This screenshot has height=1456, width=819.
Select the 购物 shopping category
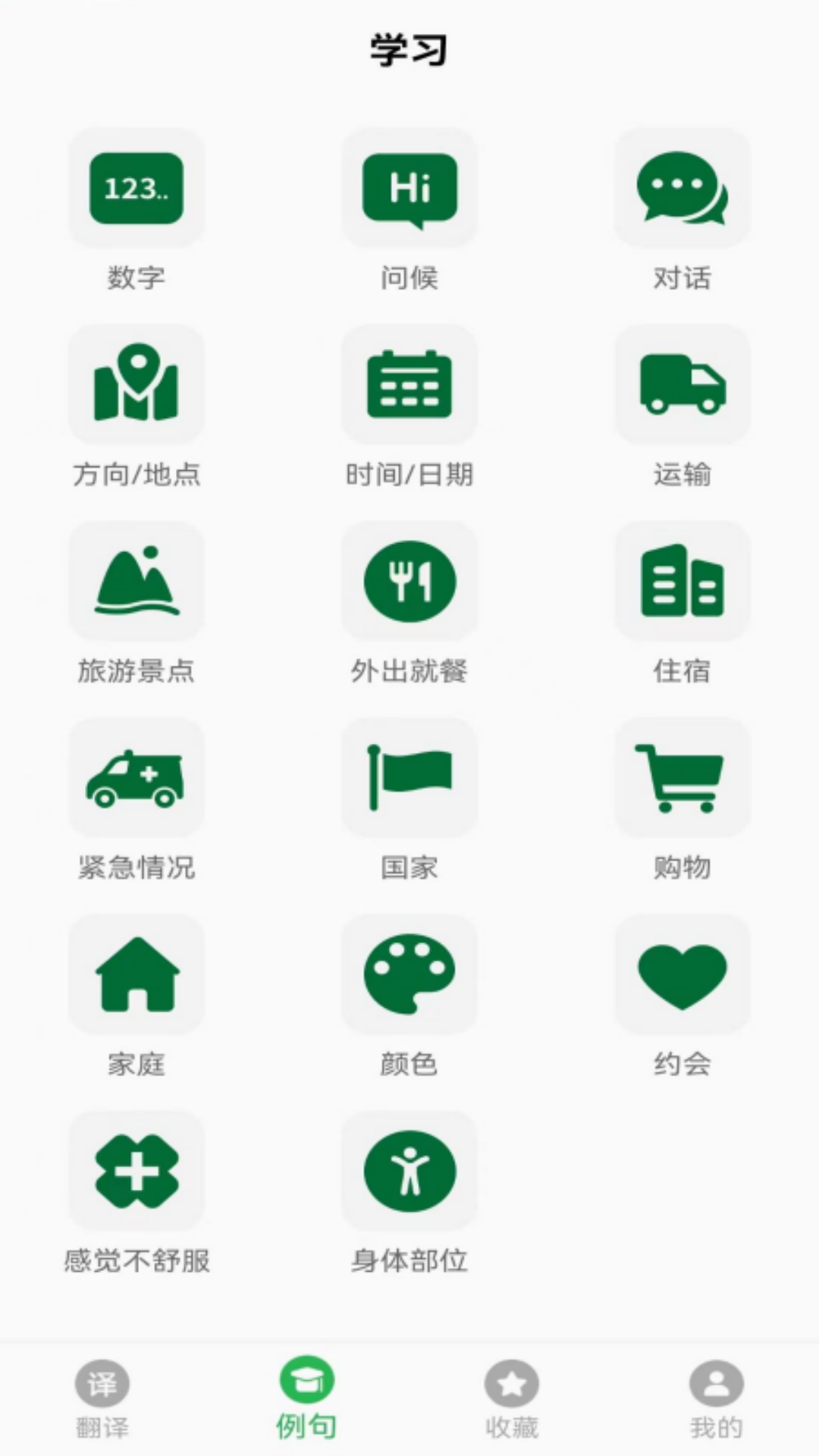click(x=682, y=779)
